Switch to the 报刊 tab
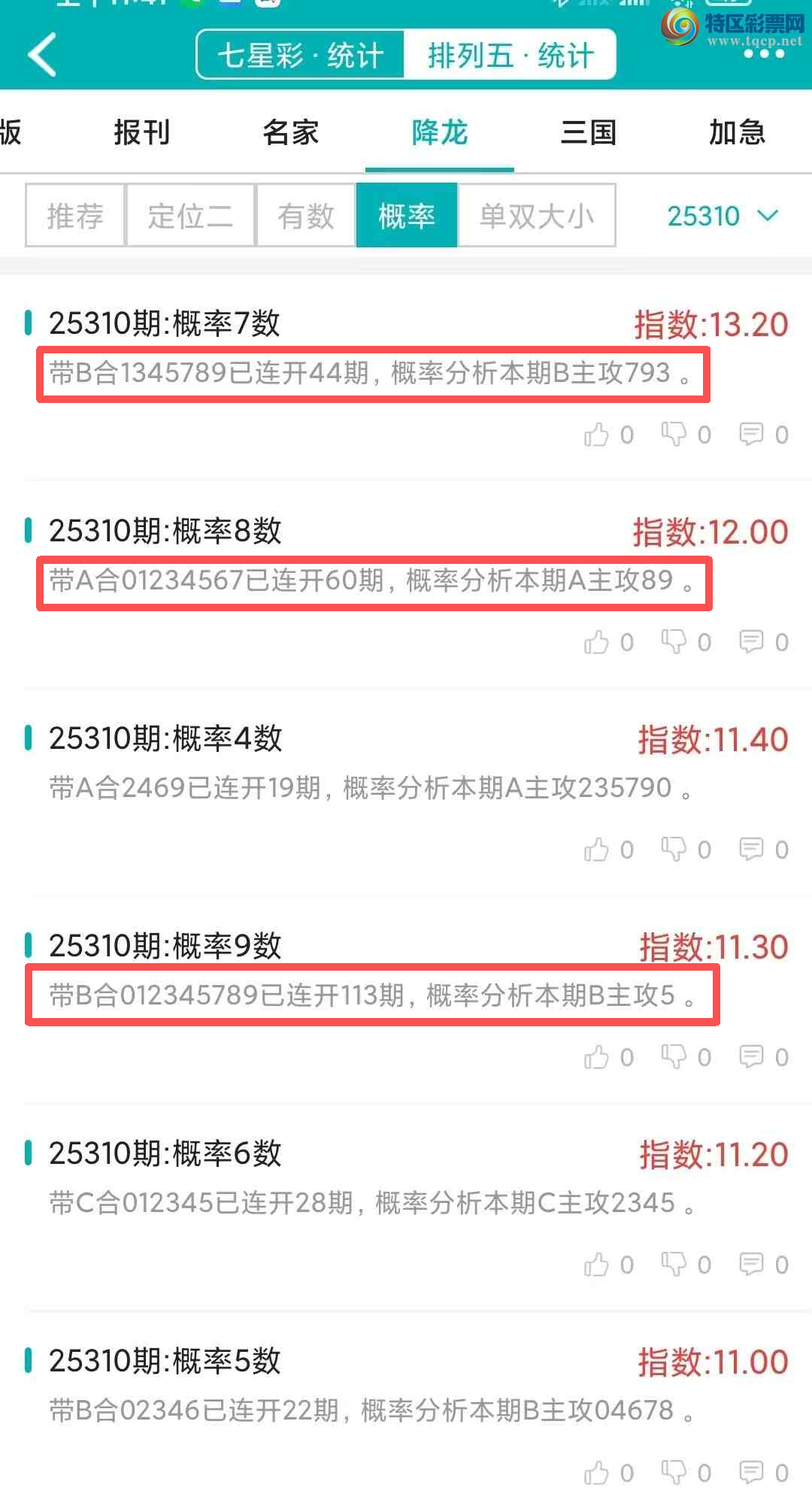 tap(142, 132)
